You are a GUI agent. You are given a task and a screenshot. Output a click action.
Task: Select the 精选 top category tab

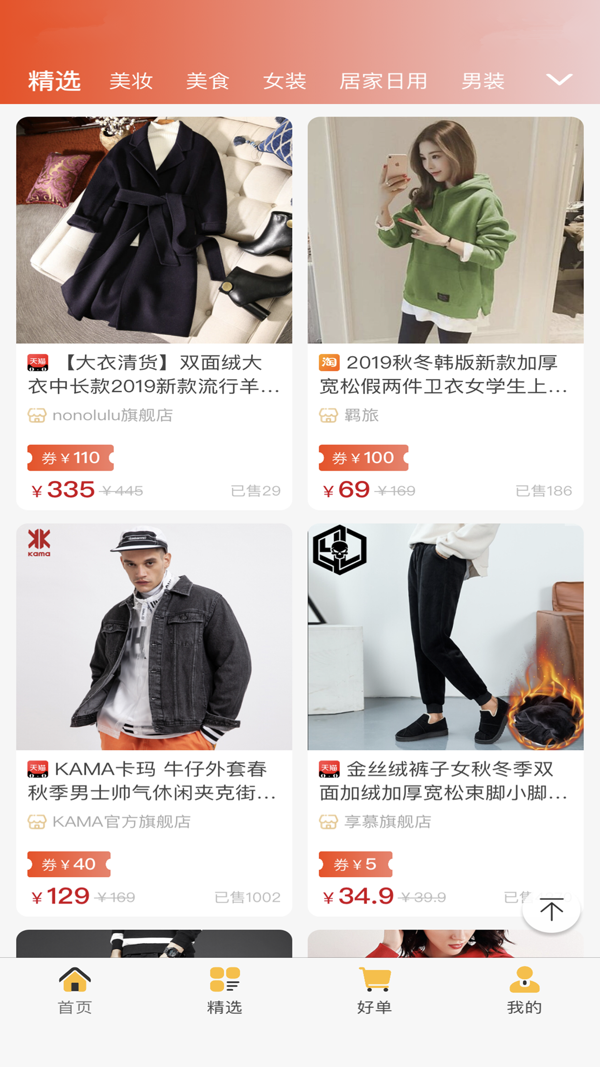(54, 81)
